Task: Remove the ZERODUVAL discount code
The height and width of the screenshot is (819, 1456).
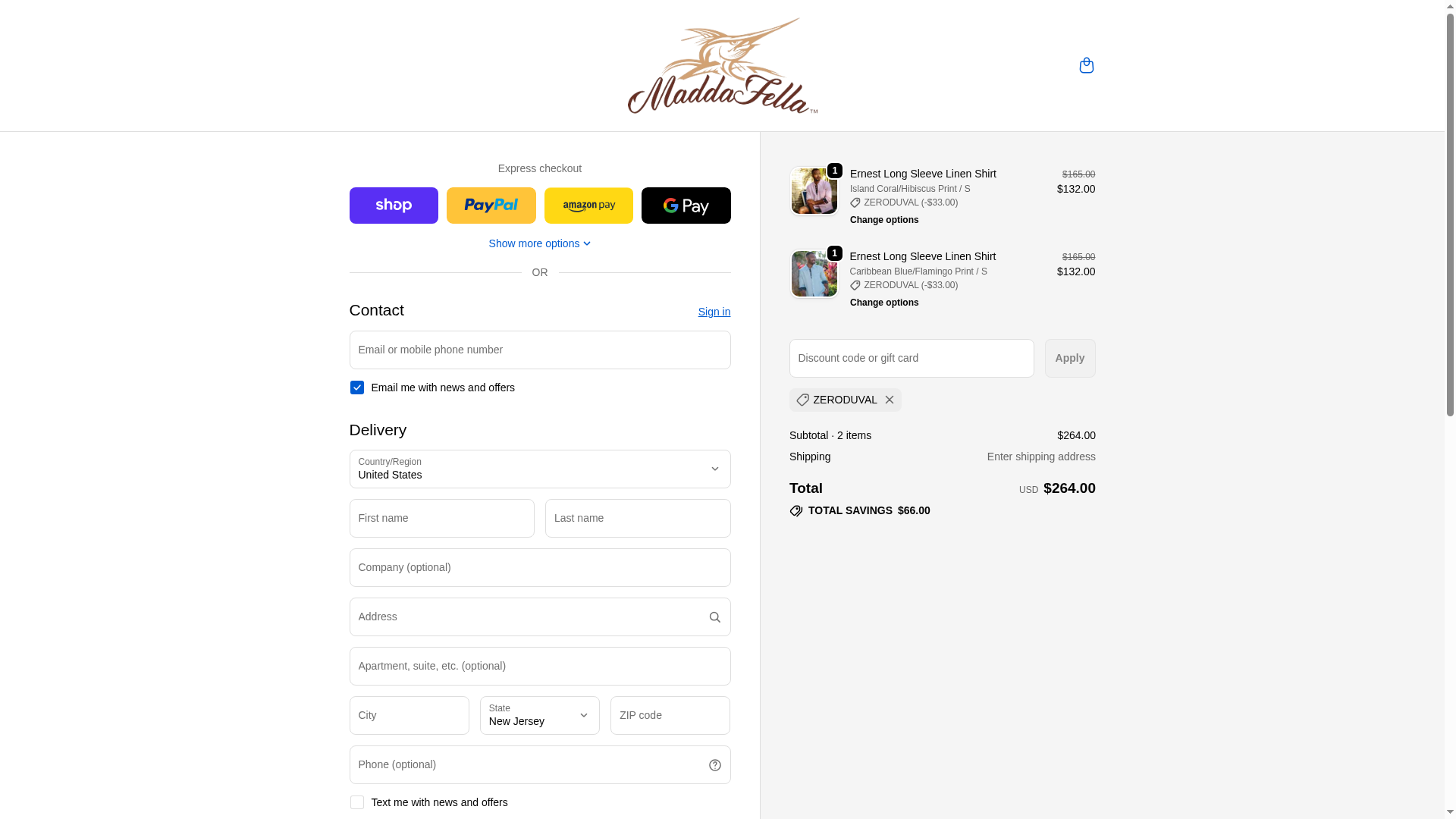Action: click(889, 400)
